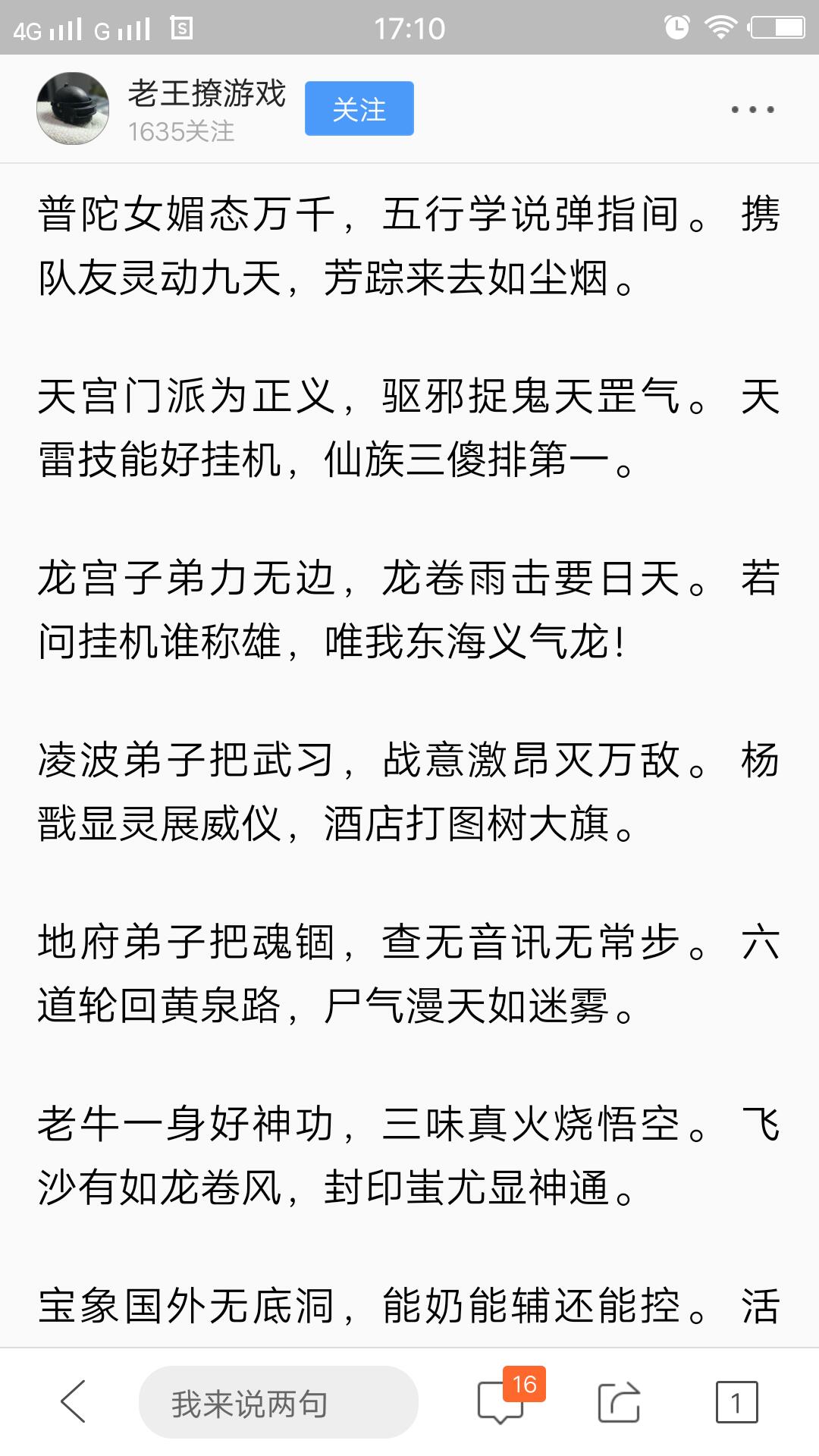Open the tab switcher showing 1
Screen dimensions: 819x1456
tap(736, 1402)
